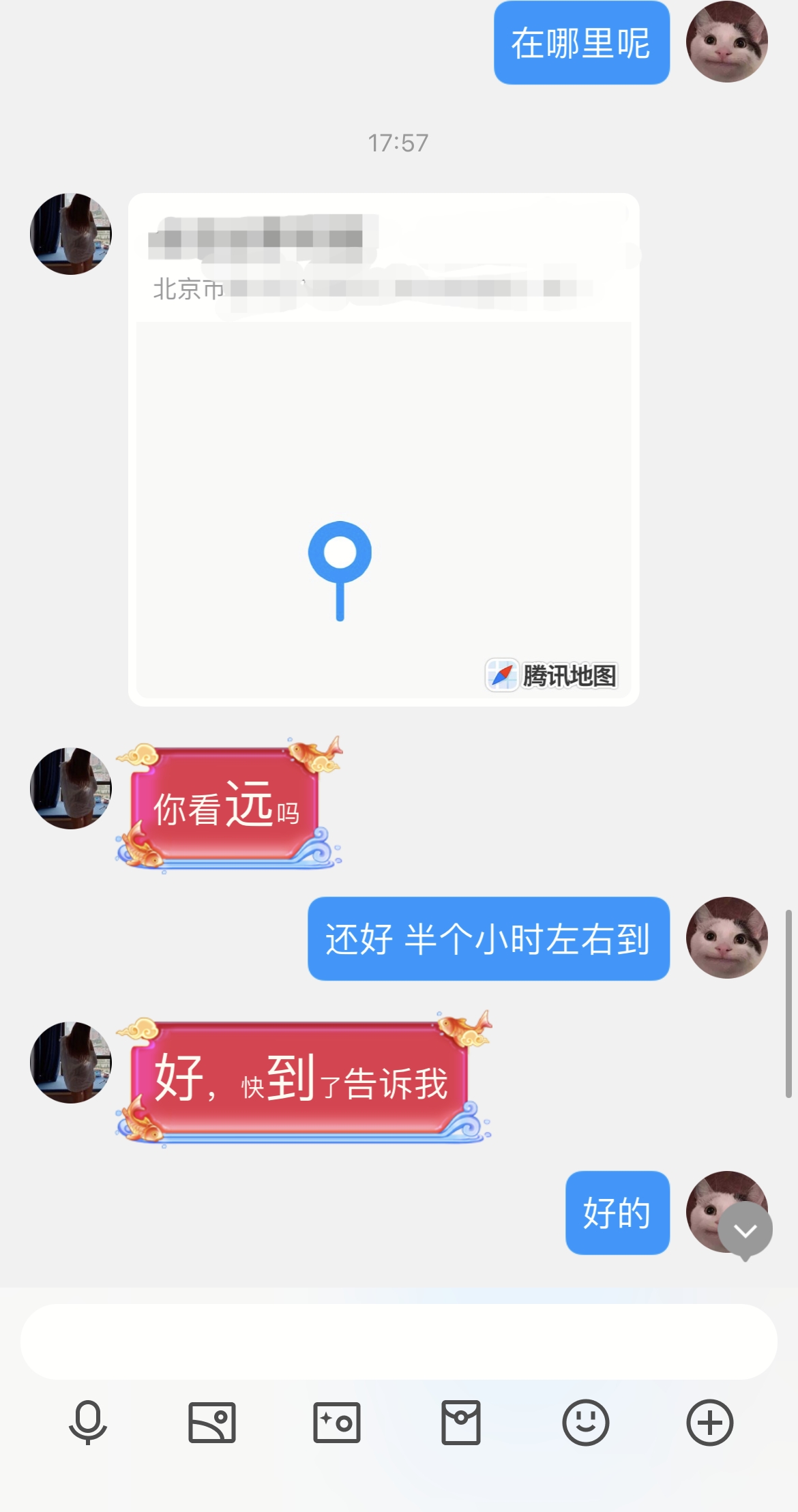Open the plus menu for more options
The width and height of the screenshot is (798, 1512).
(709, 1423)
